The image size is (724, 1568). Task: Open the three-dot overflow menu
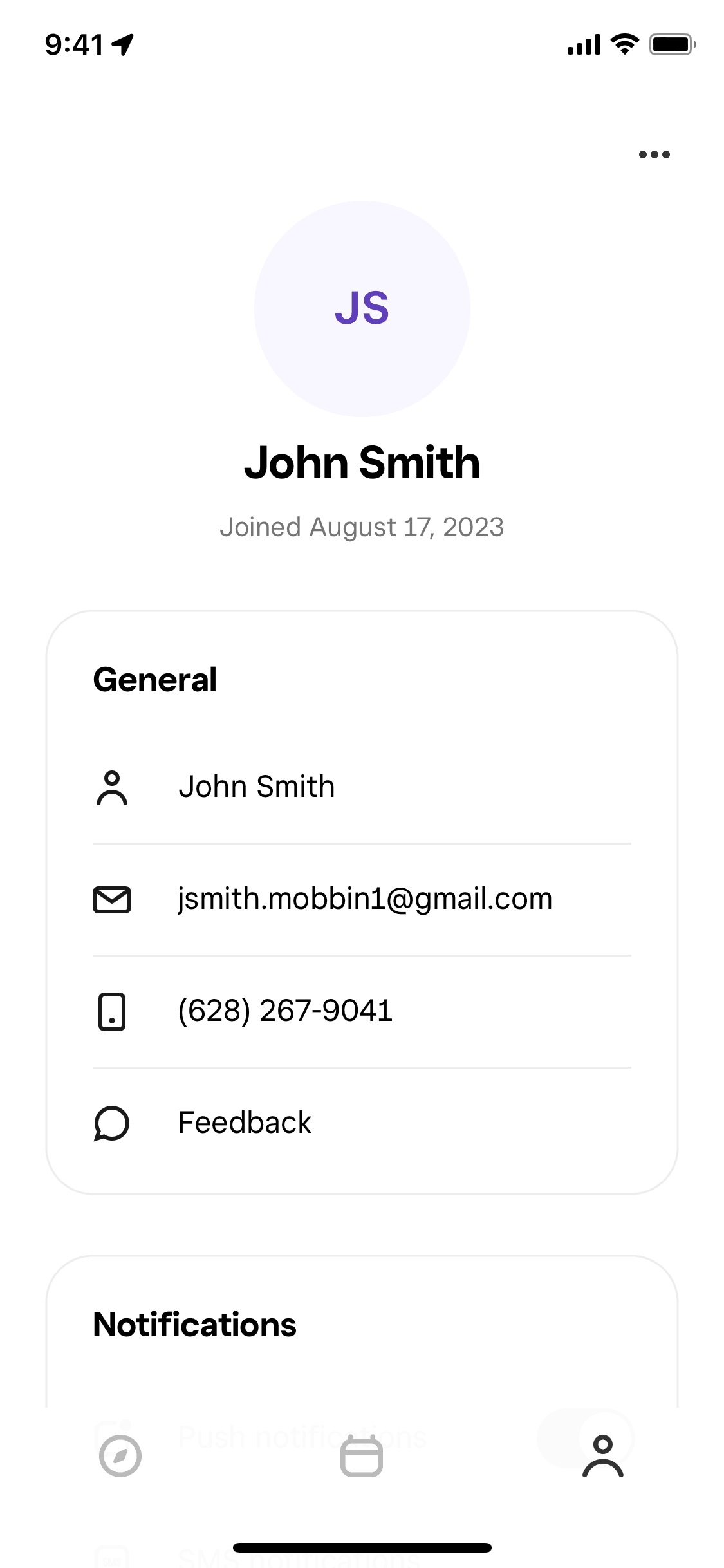click(x=654, y=154)
